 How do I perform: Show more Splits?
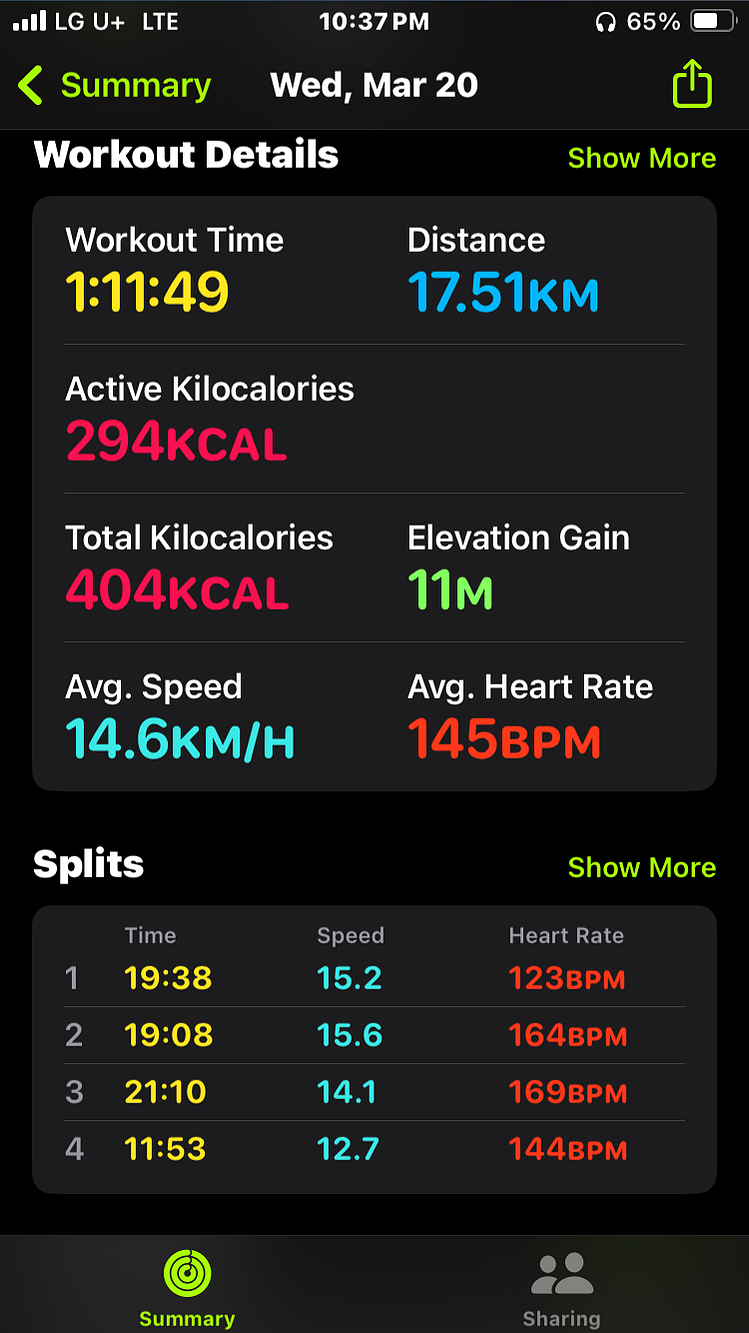(642, 867)
